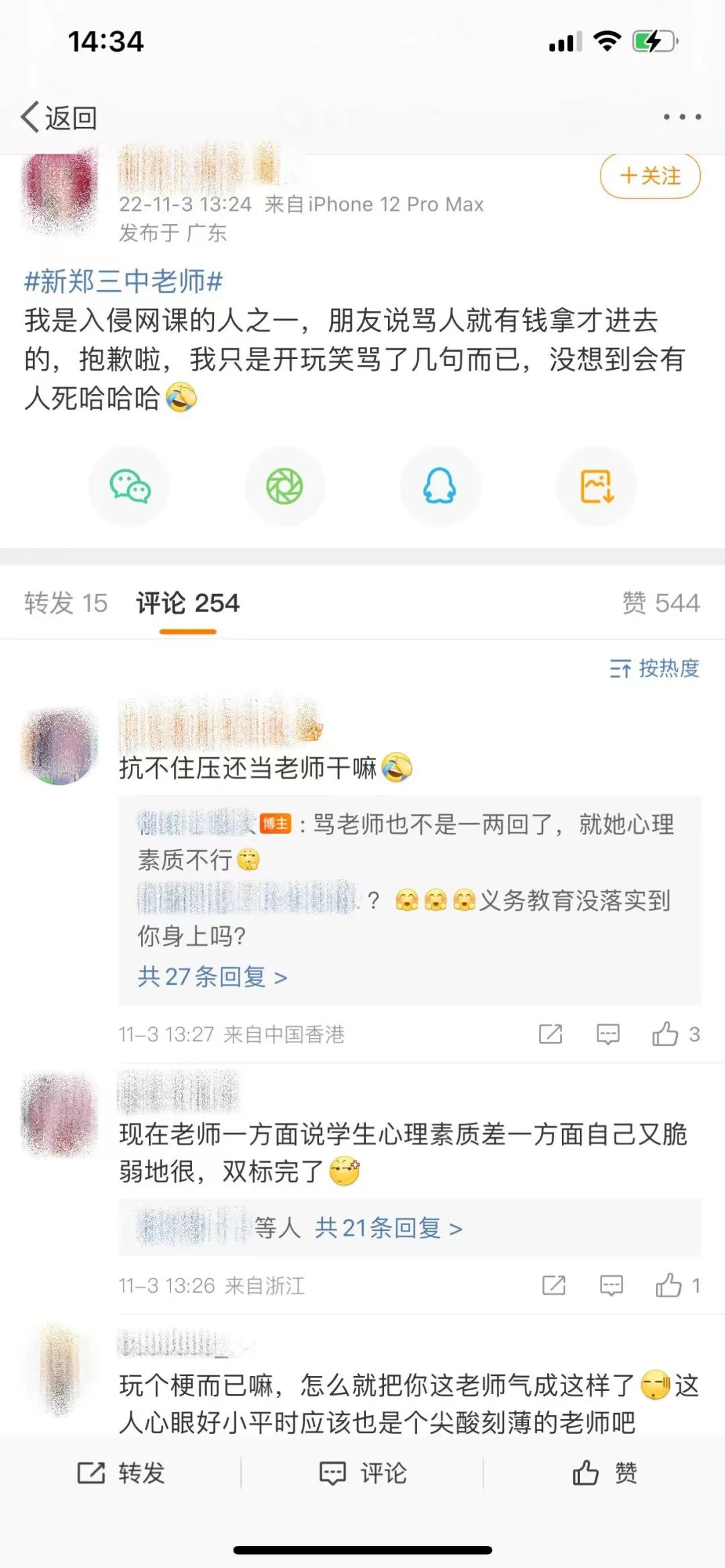725x1568 pixels.
Task: Switch to the 转发 15 tab
Action: click(x=65, y=603)
